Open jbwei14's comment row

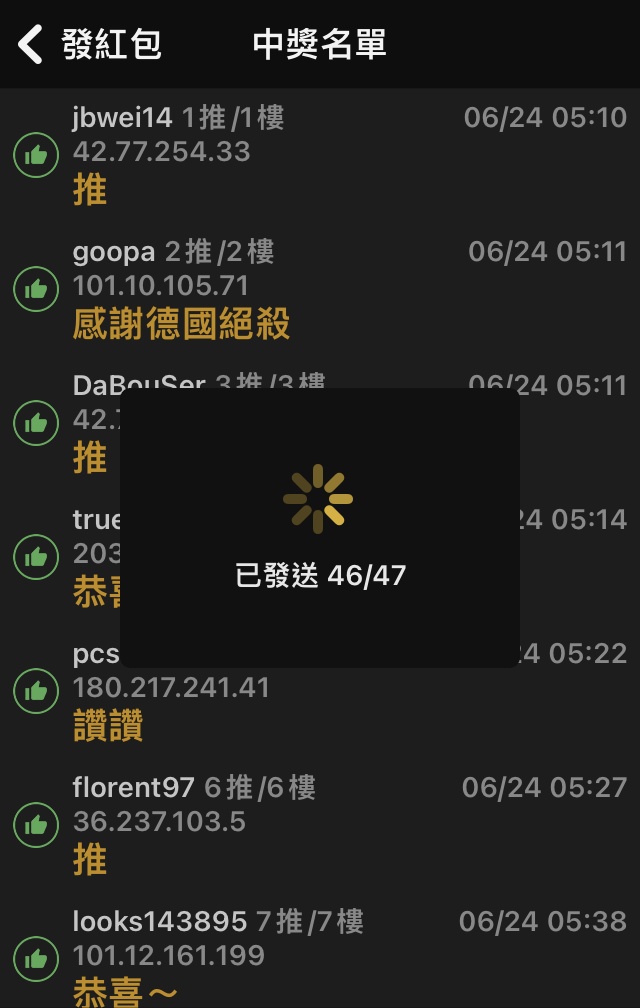tap(320, 153)
